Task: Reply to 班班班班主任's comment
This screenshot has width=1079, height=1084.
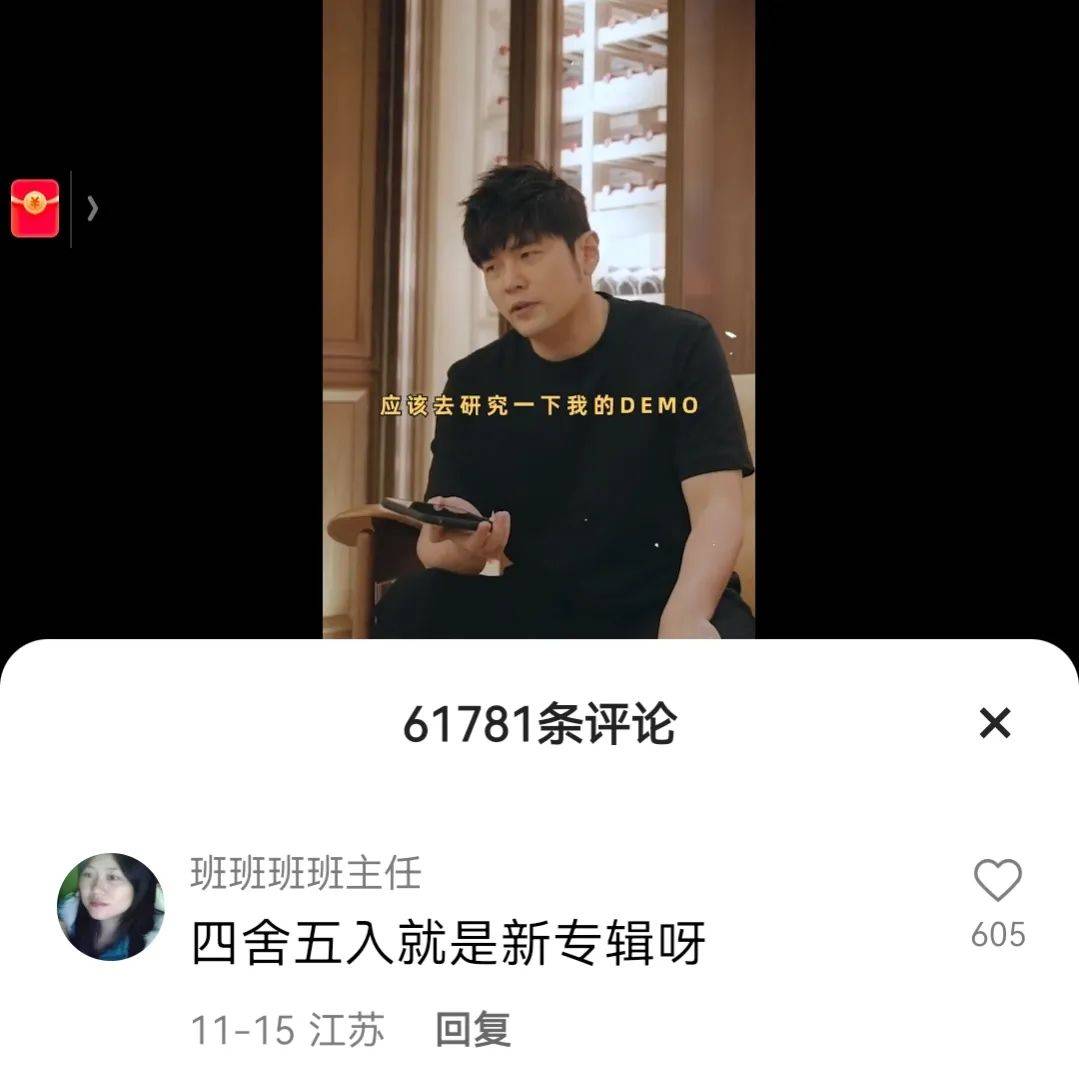Action: click(473, 1030)
